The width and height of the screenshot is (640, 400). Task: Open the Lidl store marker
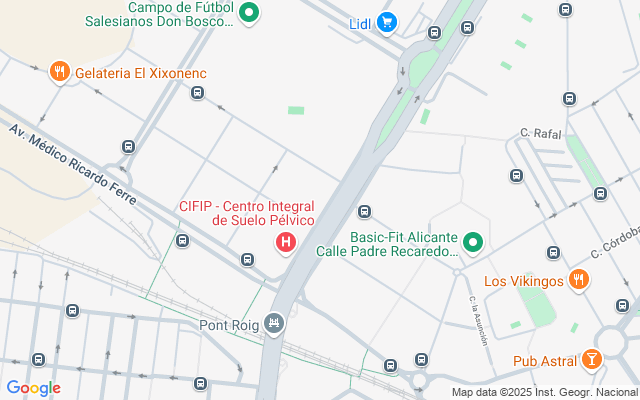(386, 22)
